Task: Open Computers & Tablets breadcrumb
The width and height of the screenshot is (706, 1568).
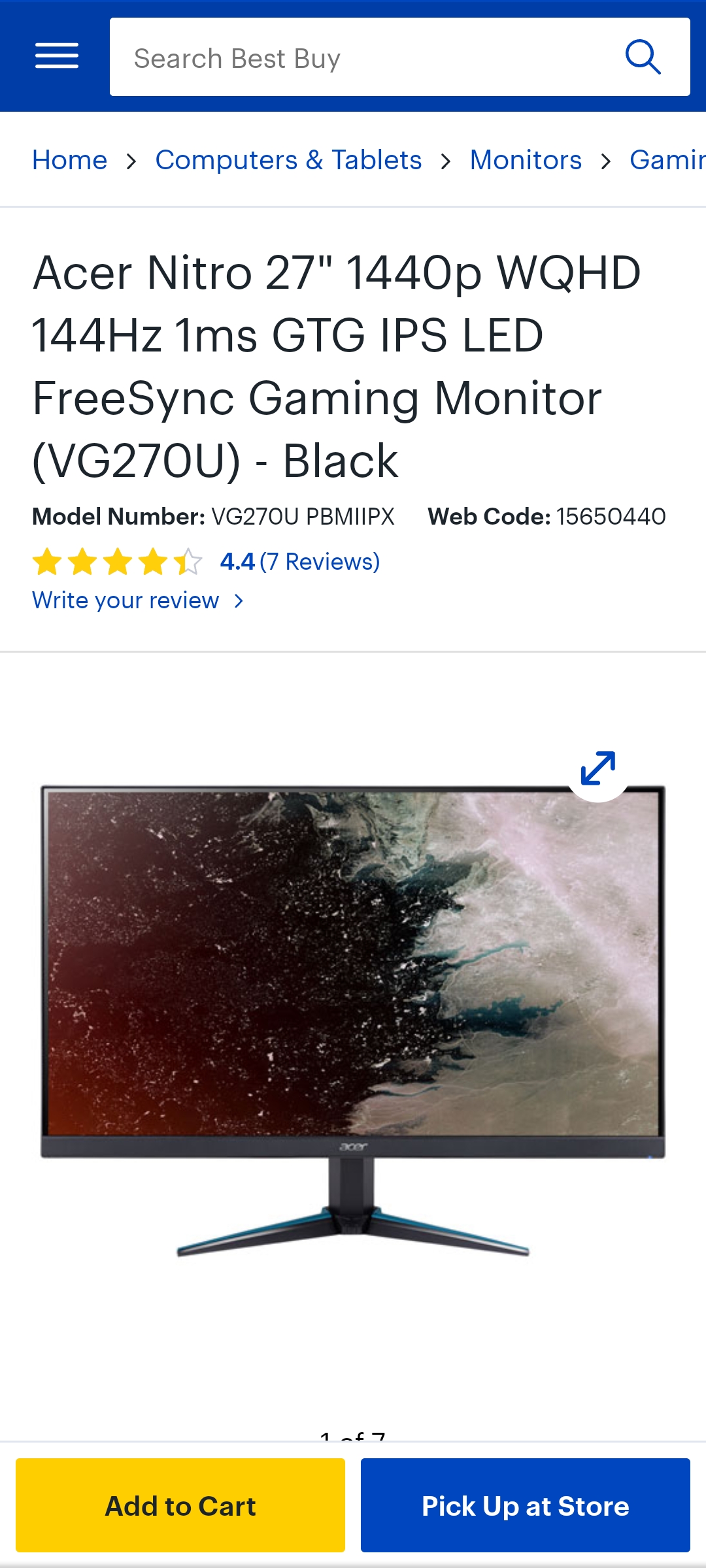Action: [288, 160]
